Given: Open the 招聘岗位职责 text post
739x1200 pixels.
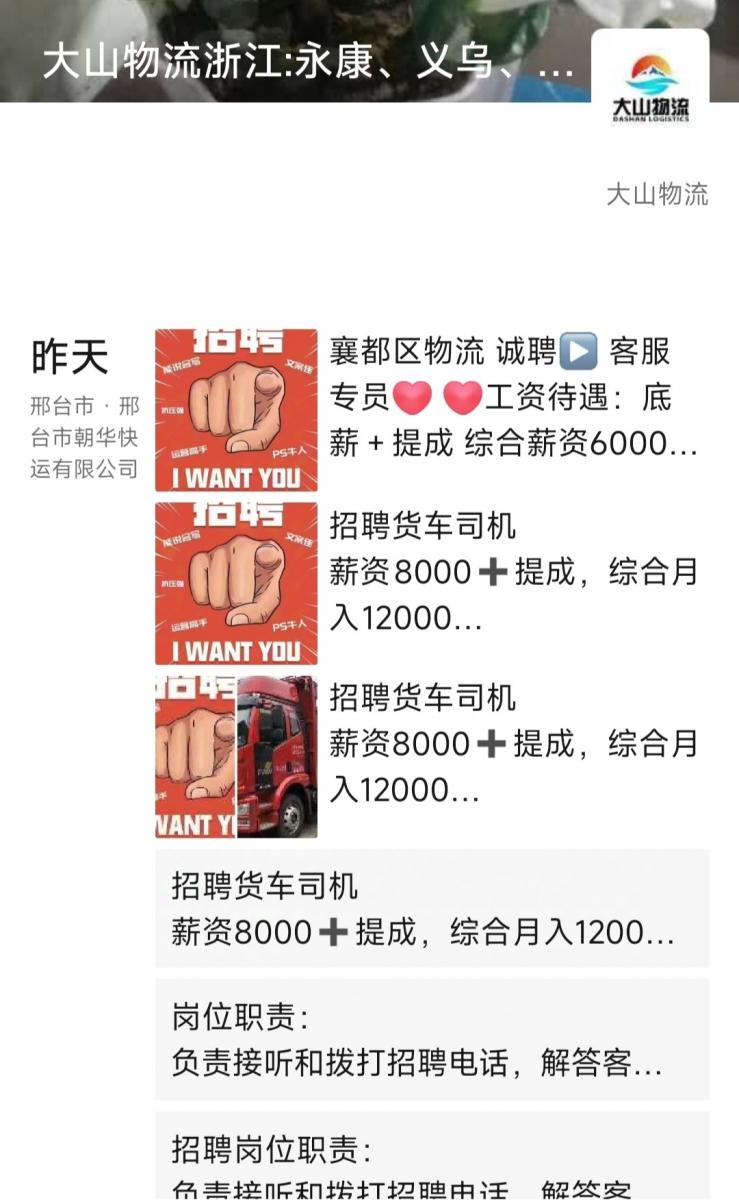Looking at the screenshot, I should pyautogui.click(x=431, y=1160).
